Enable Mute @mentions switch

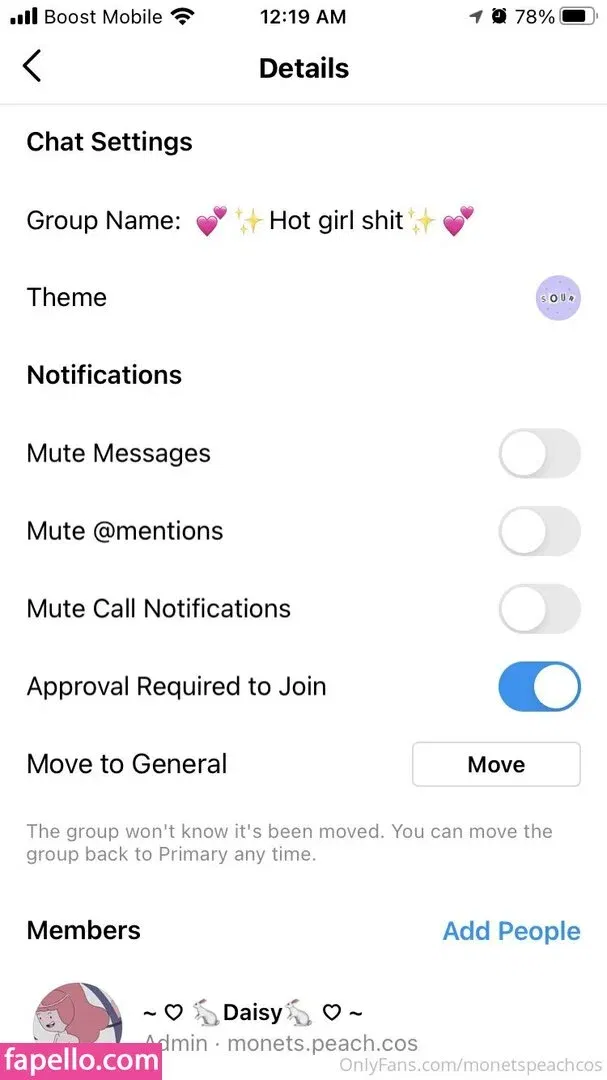pyautogui.click(x=539, y=531)
